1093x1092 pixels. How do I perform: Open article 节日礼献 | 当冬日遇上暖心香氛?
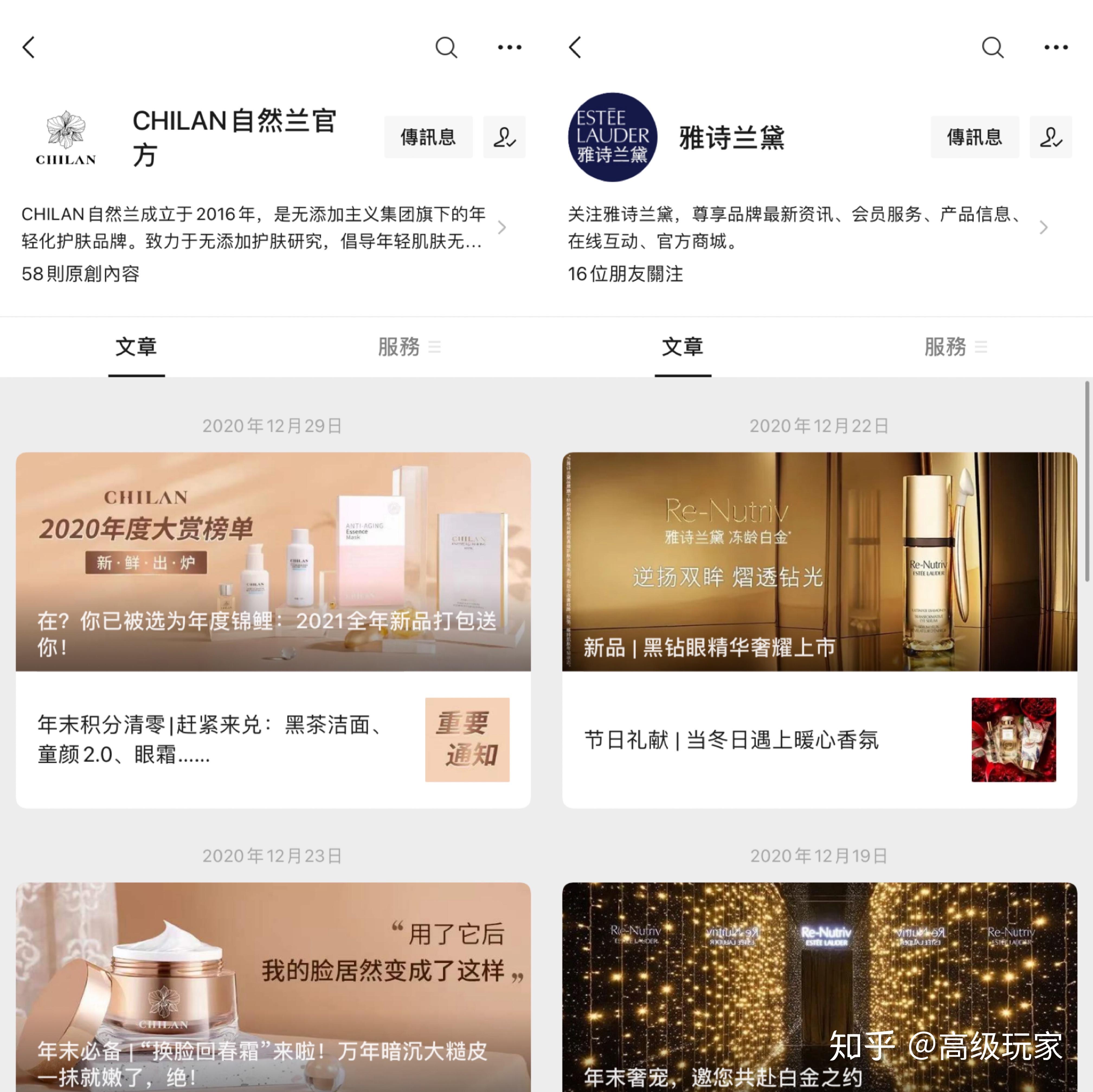[819, 739]
